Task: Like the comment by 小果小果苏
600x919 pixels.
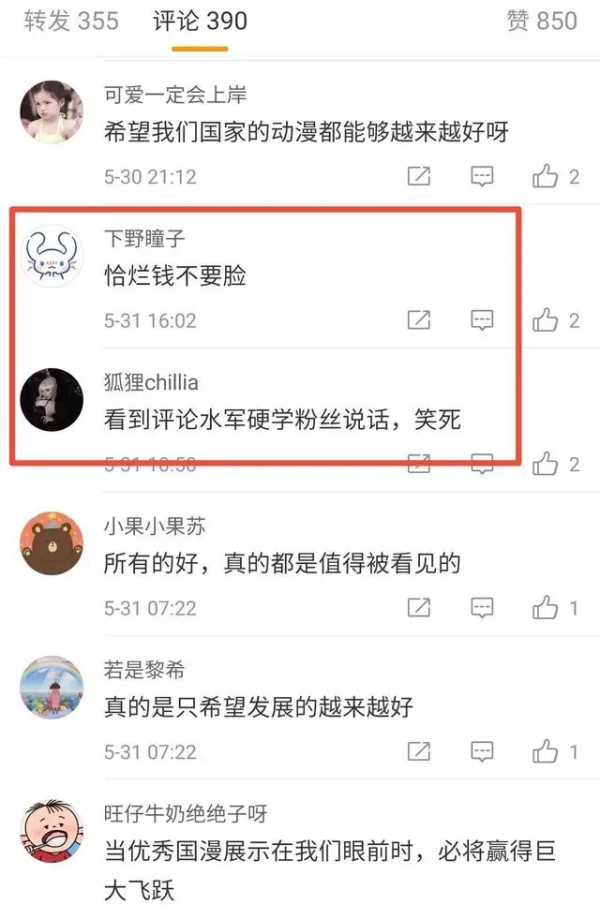Action: click(x=545, y=607)
